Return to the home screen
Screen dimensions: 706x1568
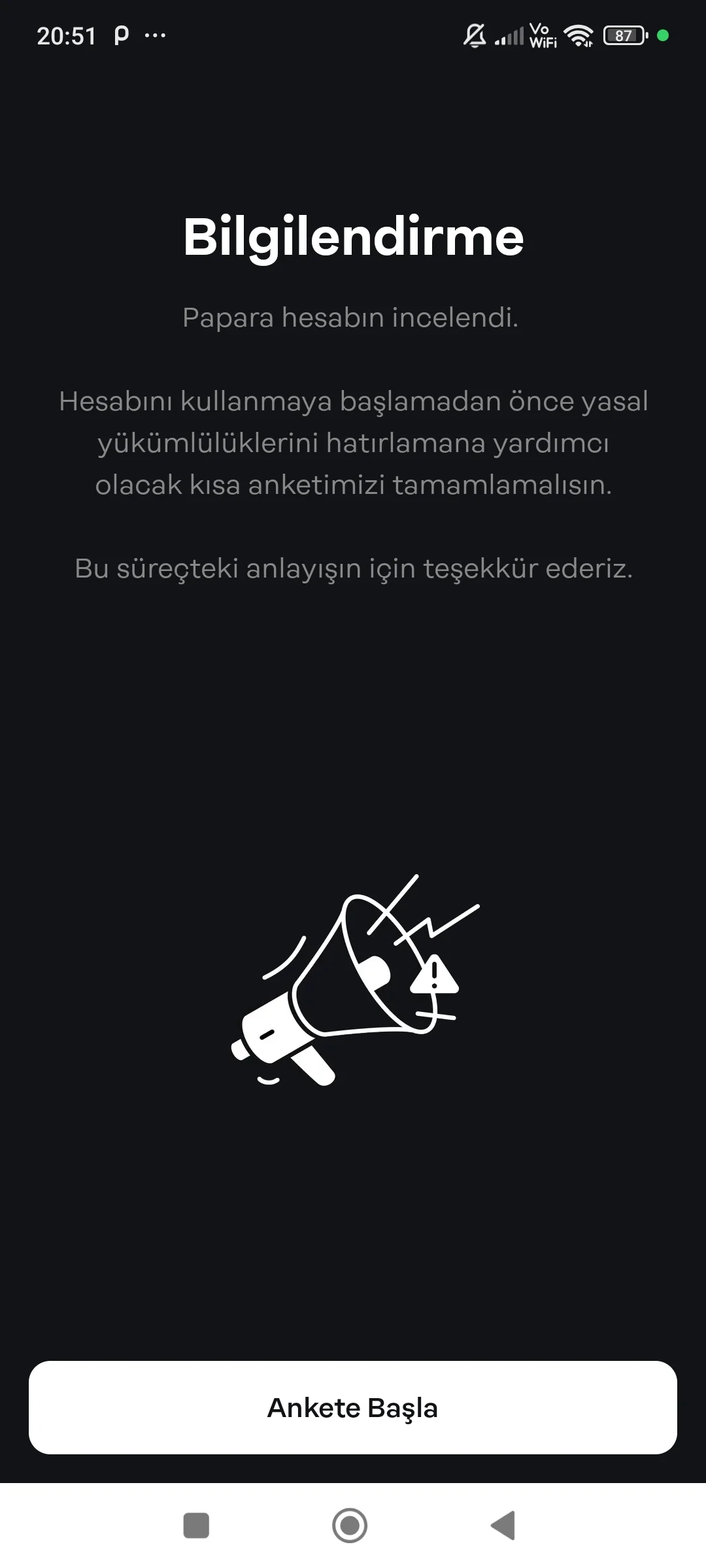click(x=350, y=1526)
